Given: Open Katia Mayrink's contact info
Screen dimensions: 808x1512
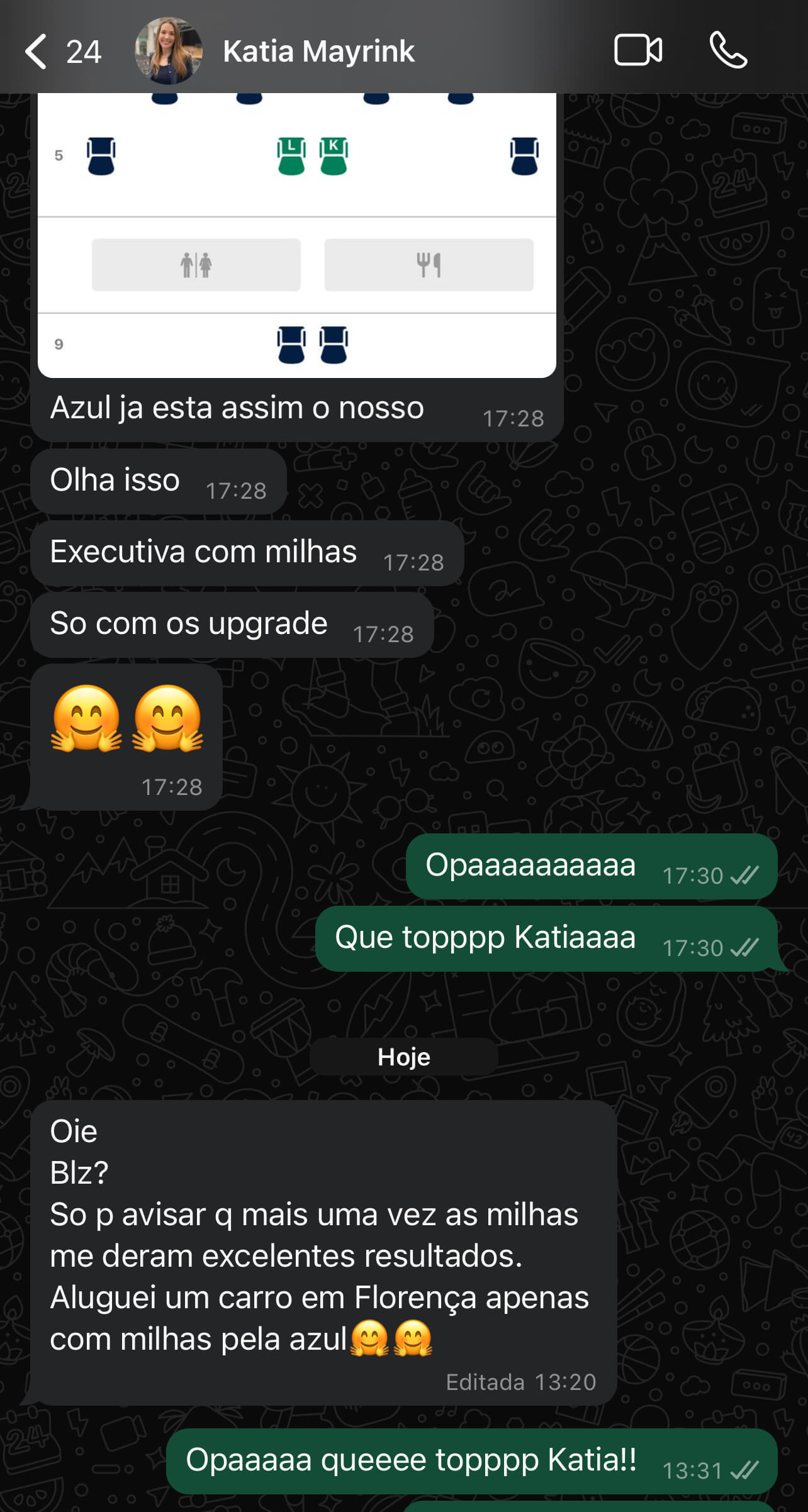Looking at the screenshot, I should pos(318,52).
